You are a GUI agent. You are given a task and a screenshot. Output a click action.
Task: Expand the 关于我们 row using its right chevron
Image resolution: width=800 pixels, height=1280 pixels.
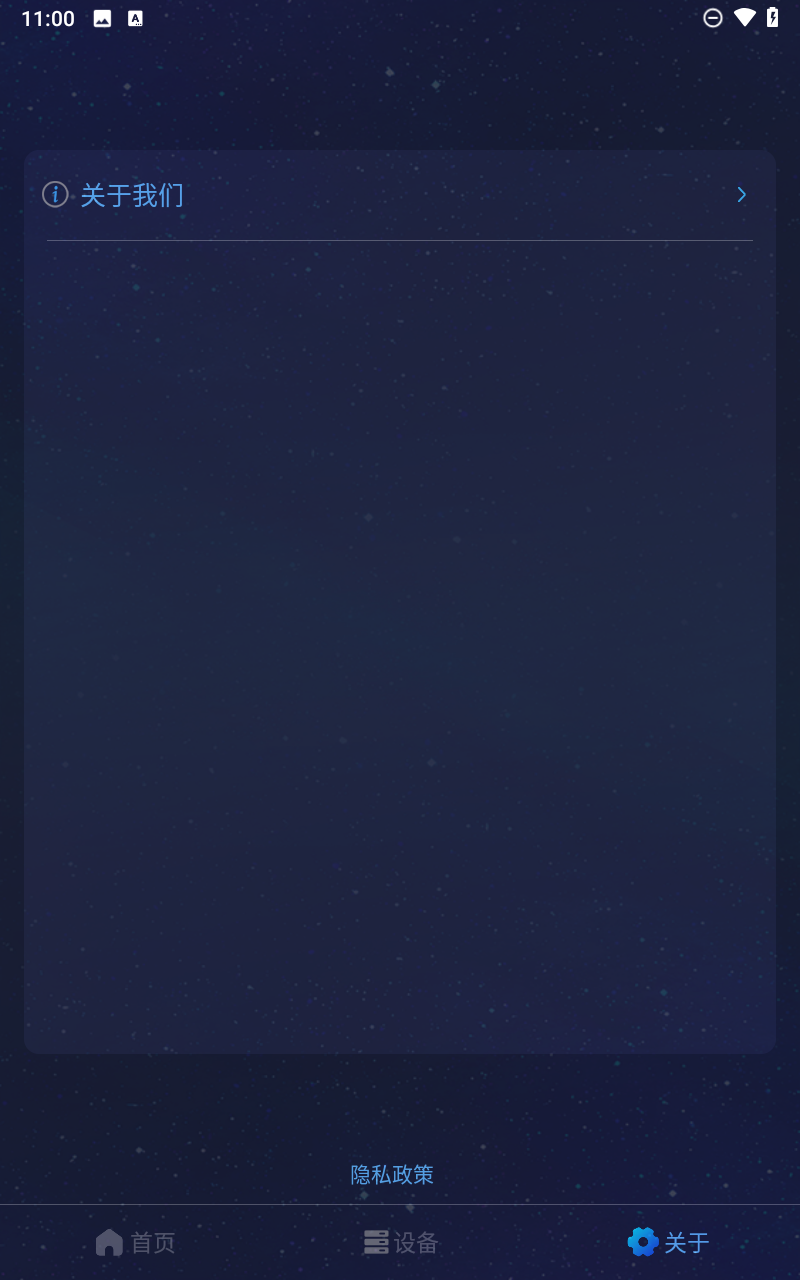click(741, 194)
